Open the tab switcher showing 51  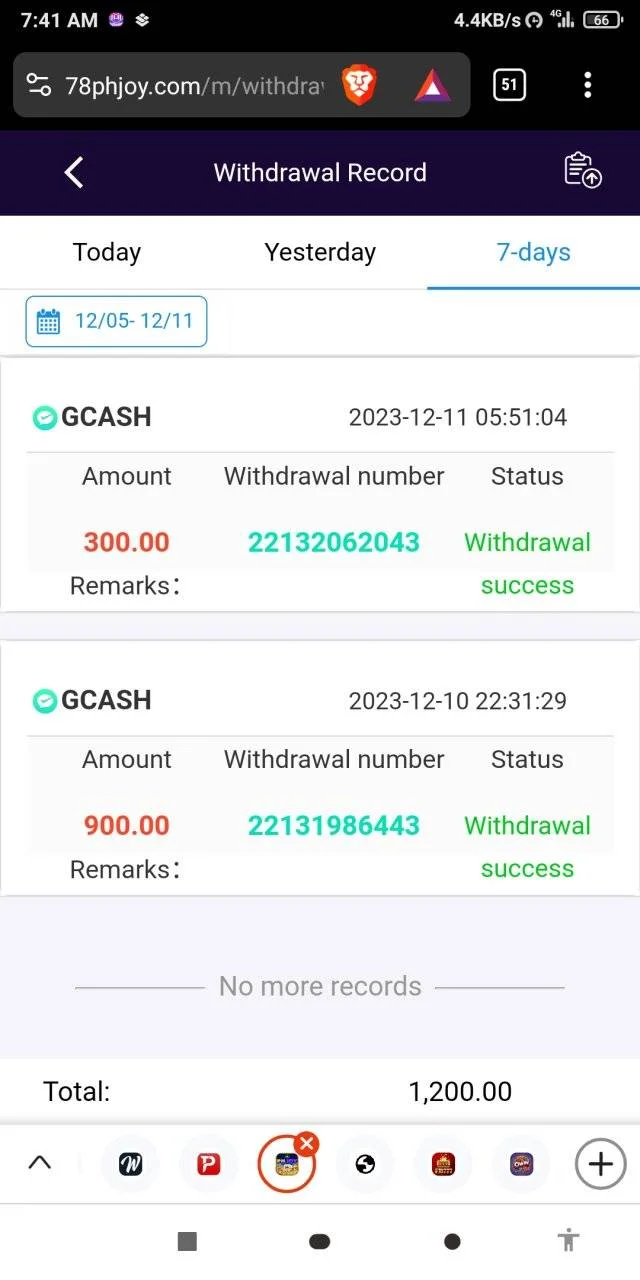pyautogui.click(x=509, y=85)
